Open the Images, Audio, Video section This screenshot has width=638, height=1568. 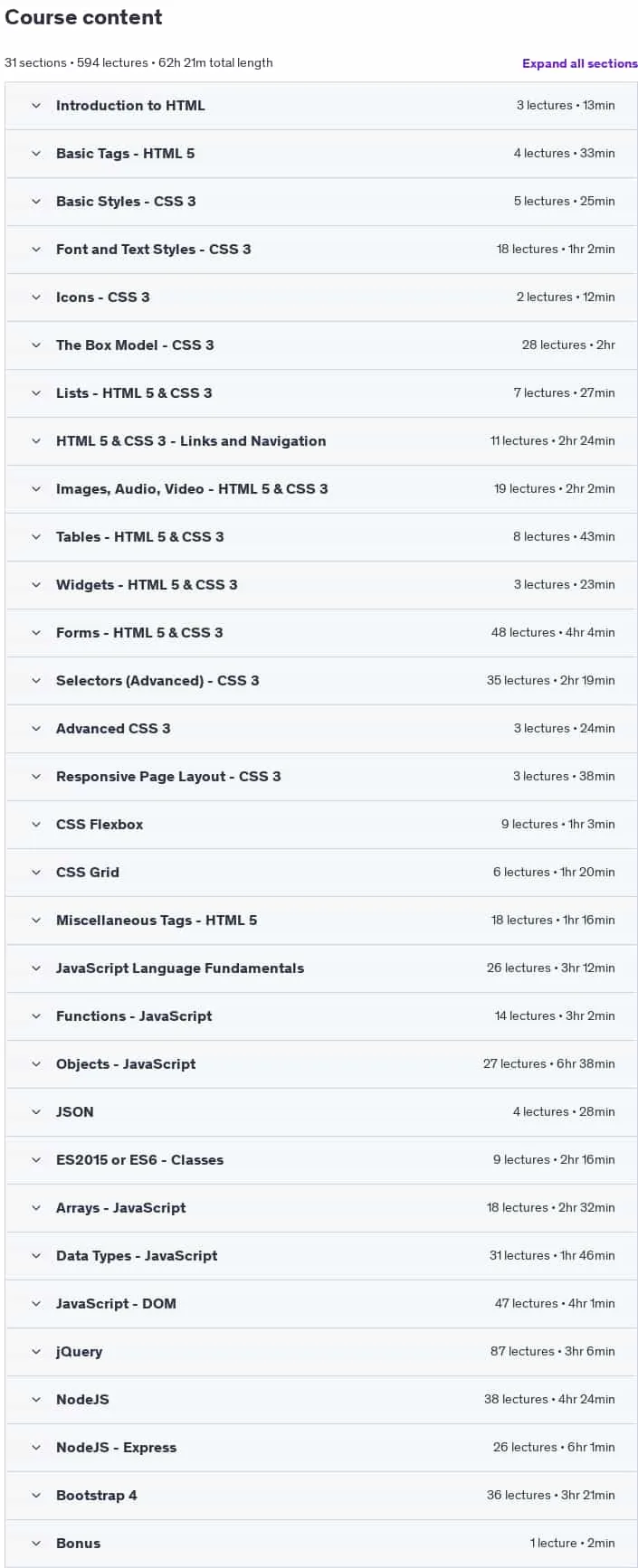[x=321, y=489]
